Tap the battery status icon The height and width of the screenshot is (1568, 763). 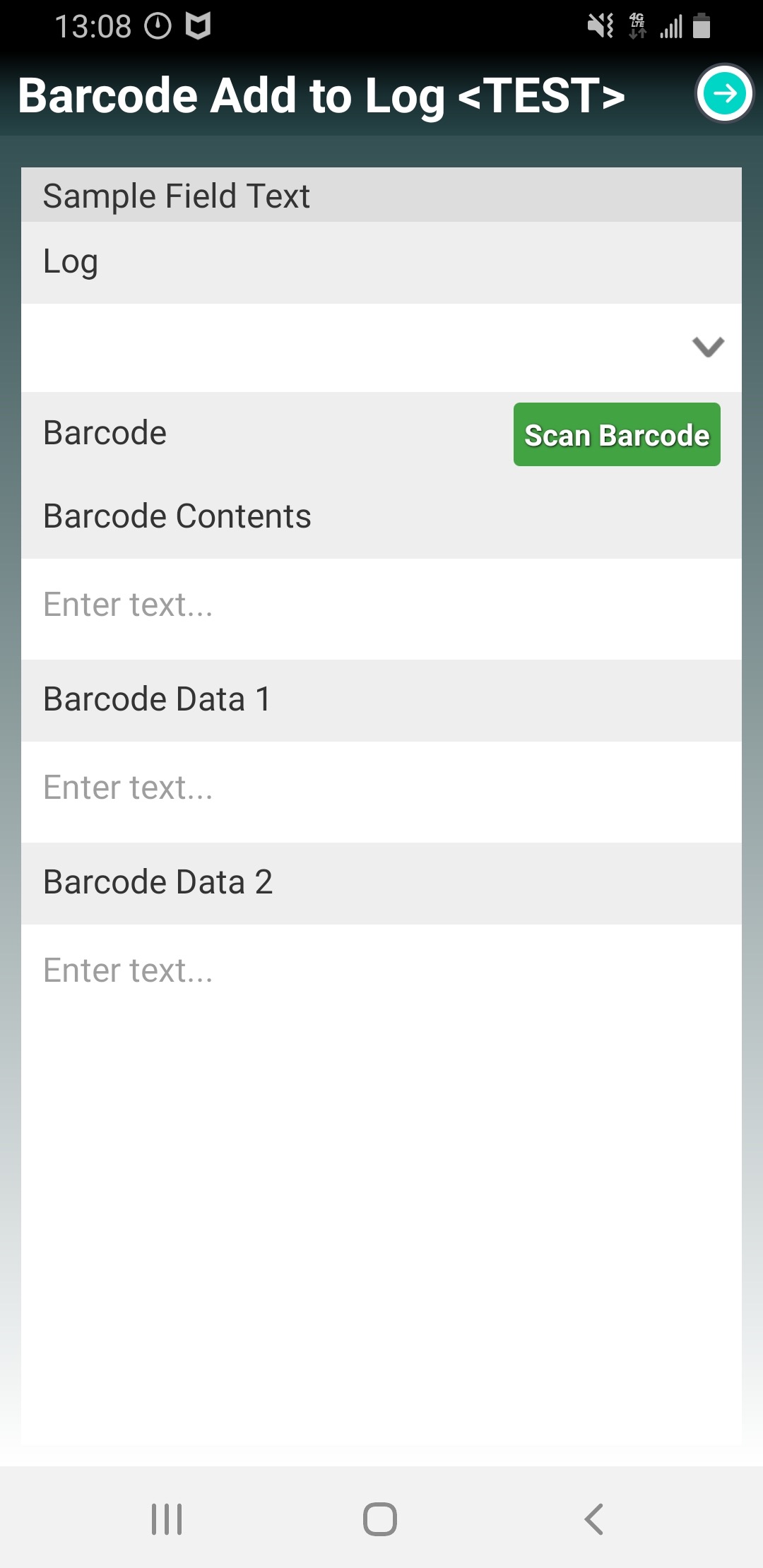click(x=700, y=27)
